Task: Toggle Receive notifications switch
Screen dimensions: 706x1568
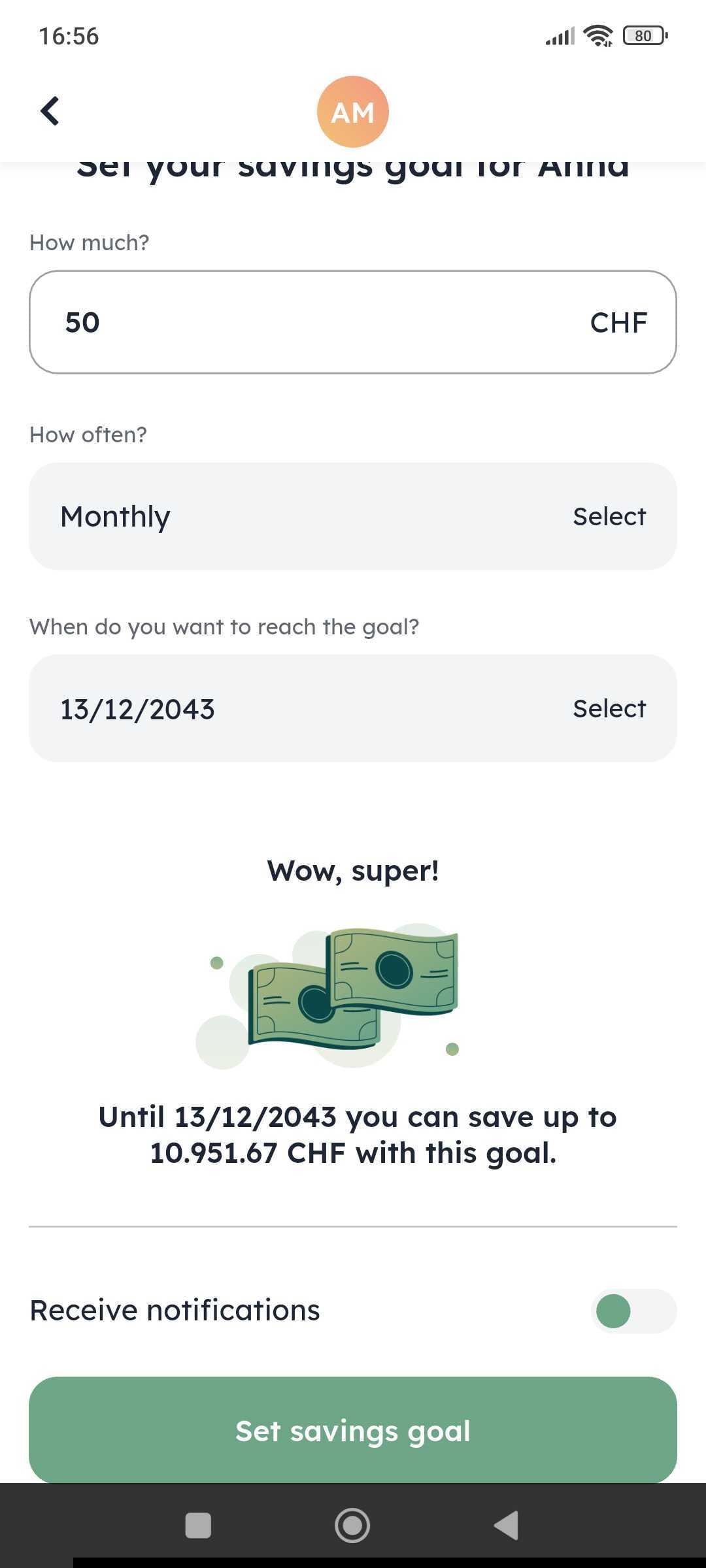Action: click(633, 1311)
